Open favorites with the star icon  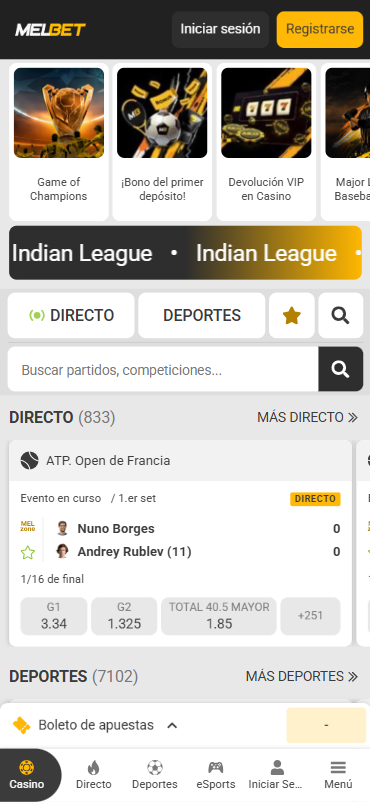click(x=292, y=316)
